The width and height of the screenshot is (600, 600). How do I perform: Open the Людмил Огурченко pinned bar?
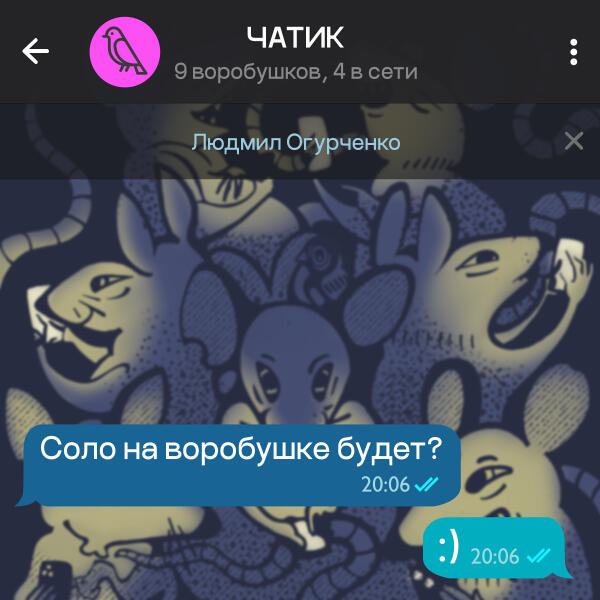[295, 142]
